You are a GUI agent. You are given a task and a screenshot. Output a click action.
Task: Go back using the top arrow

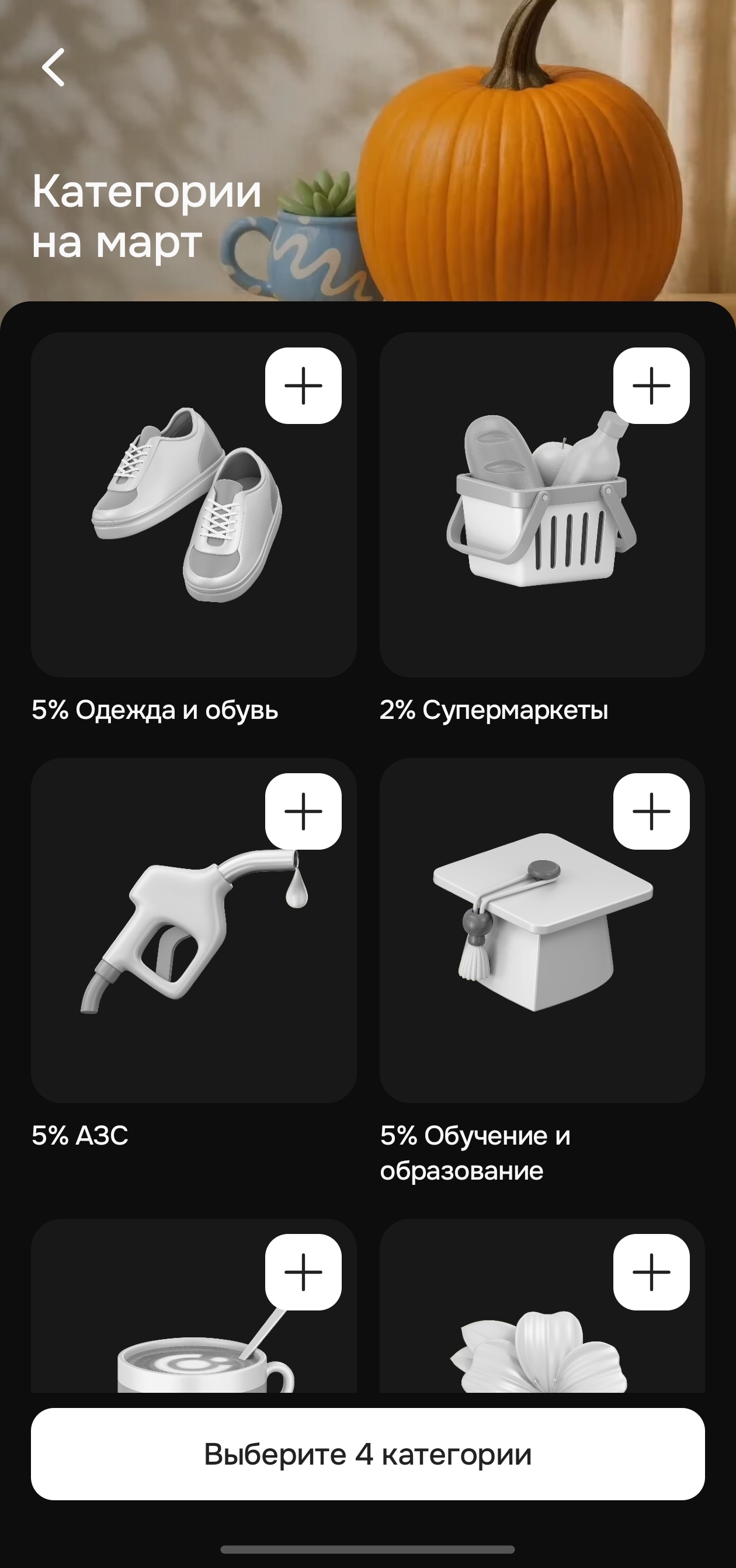(54, 68)
